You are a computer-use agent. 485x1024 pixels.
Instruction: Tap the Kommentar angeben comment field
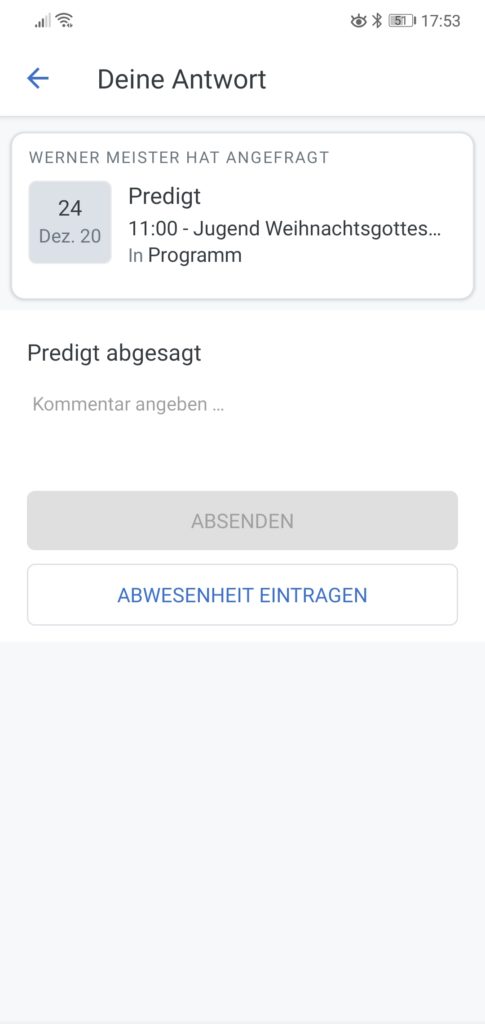[x=242, y=404]
